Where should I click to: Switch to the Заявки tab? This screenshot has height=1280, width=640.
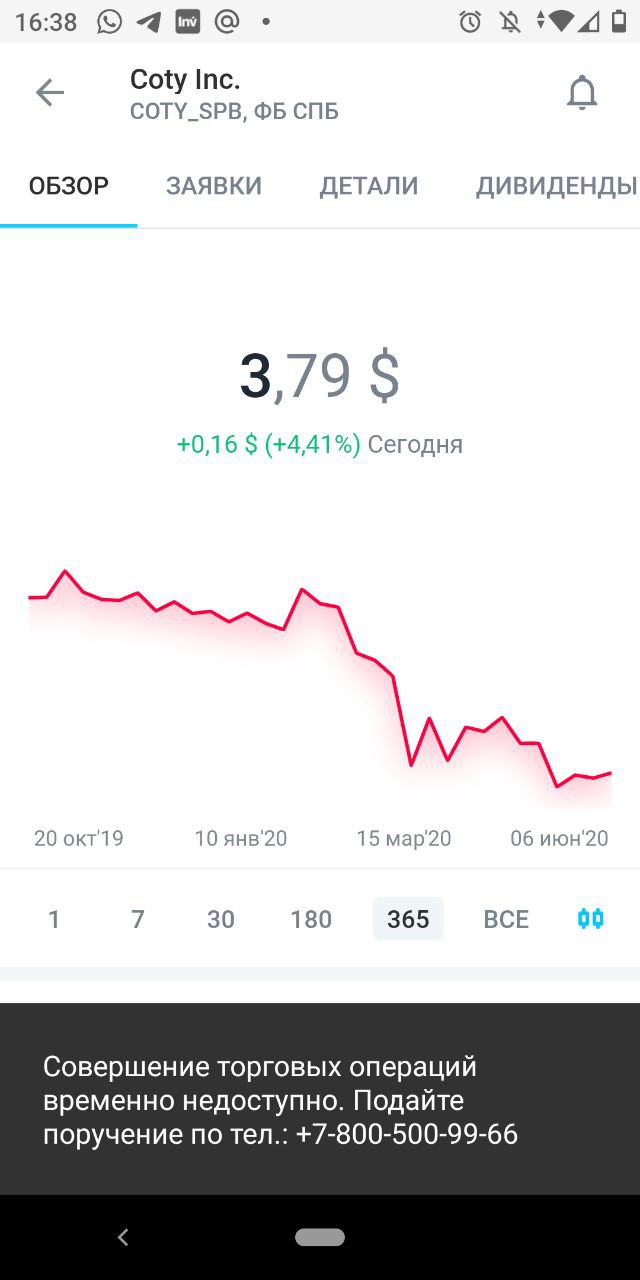[x=214, y=186]
